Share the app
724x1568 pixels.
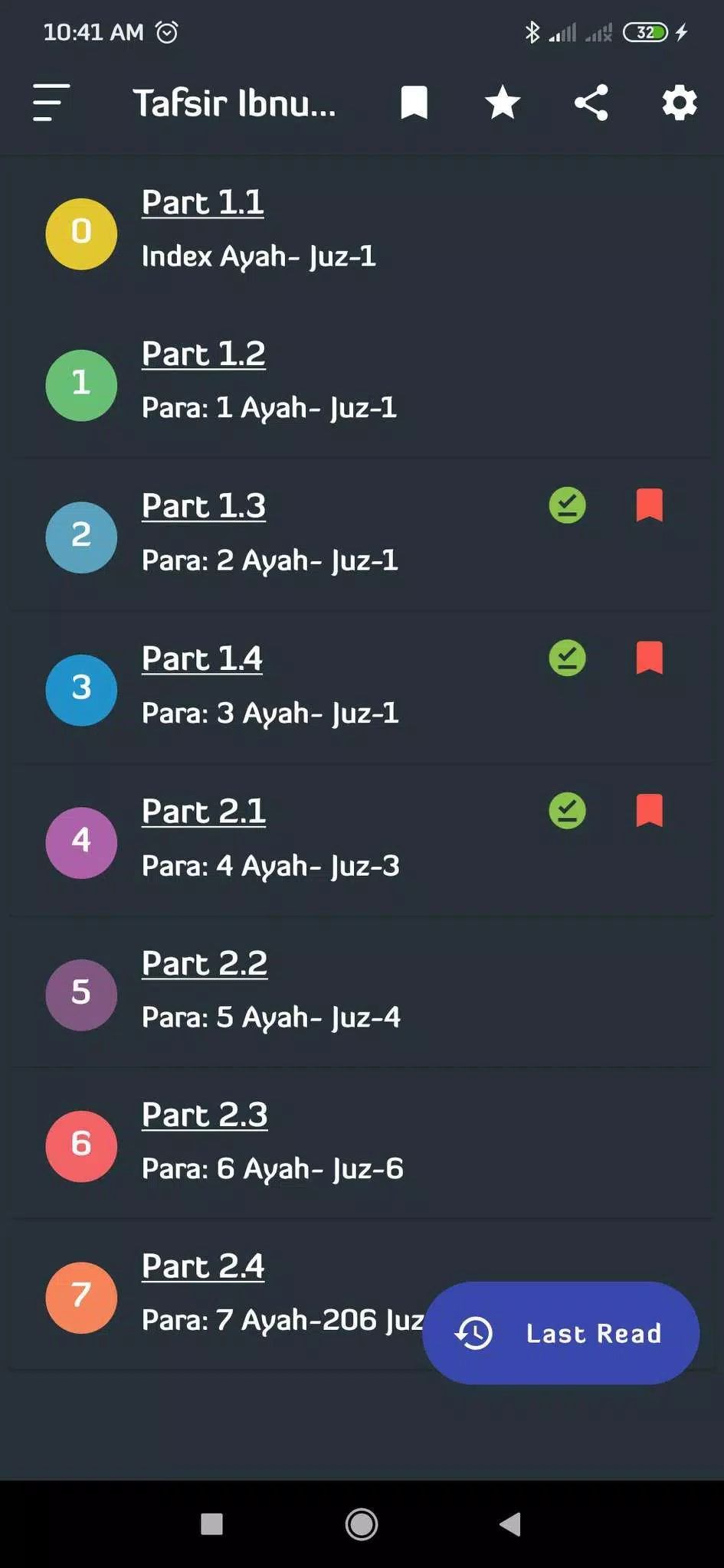coord(591,103)
